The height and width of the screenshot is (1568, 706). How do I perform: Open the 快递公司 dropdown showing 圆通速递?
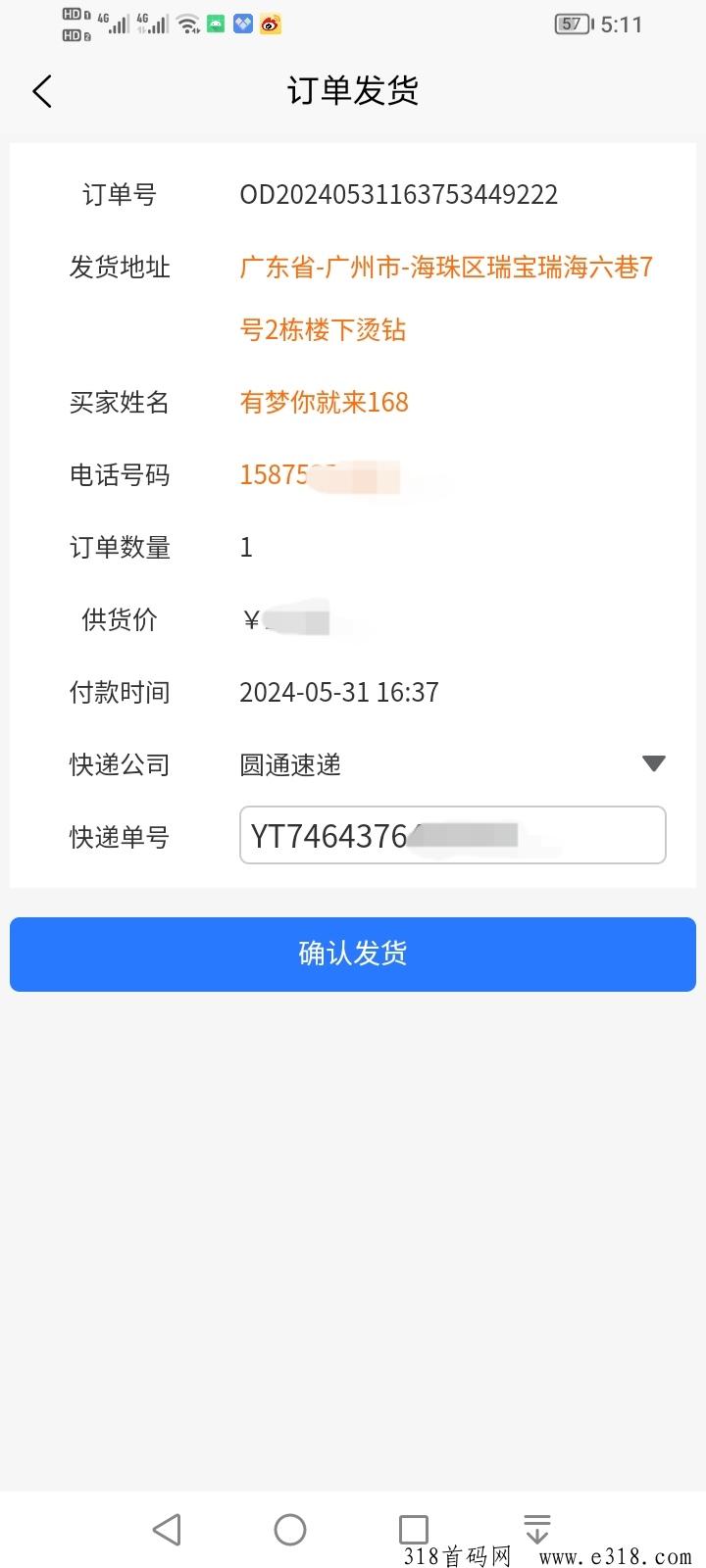point(452,764)
